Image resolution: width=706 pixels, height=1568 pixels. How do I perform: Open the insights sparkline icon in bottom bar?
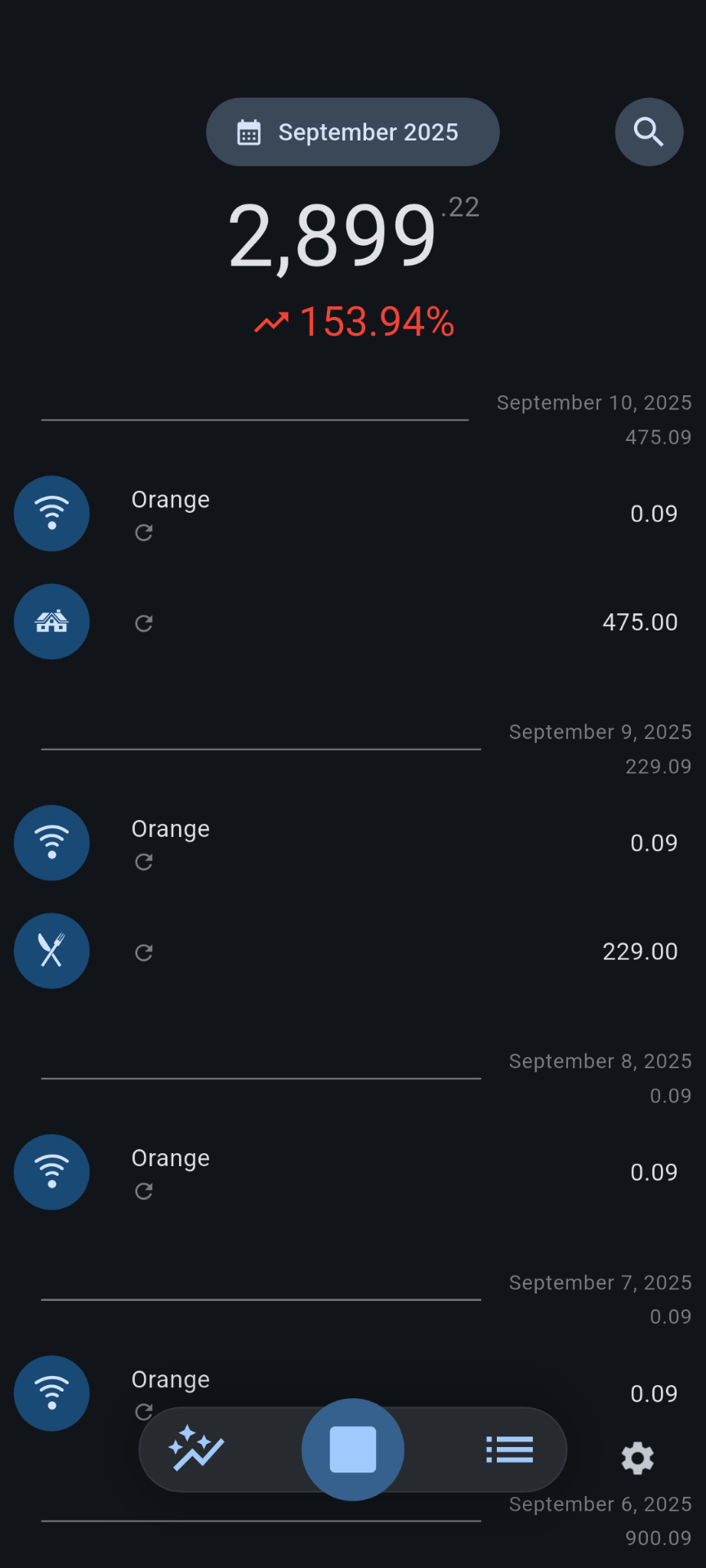(x=196, y=1449)
